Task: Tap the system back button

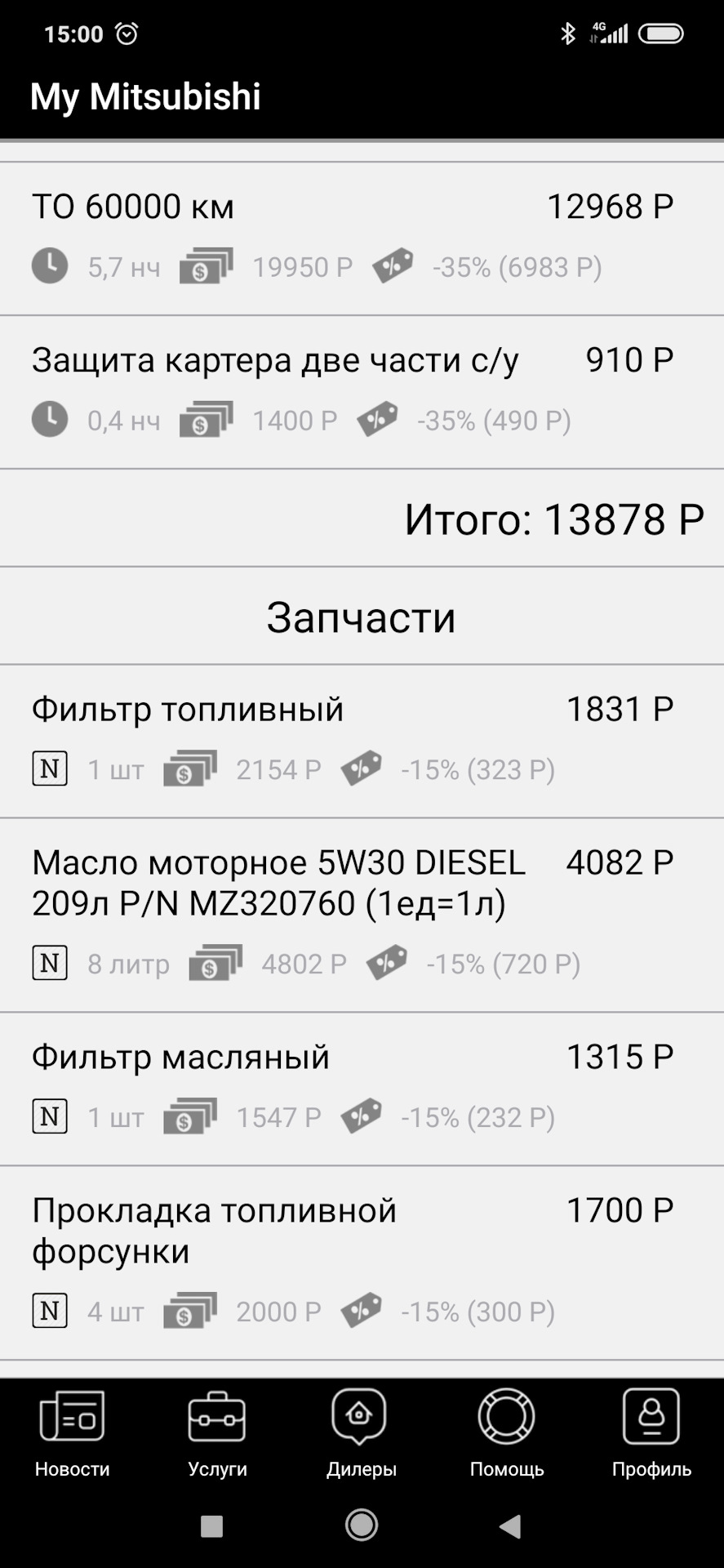Action: point(510,1526)
